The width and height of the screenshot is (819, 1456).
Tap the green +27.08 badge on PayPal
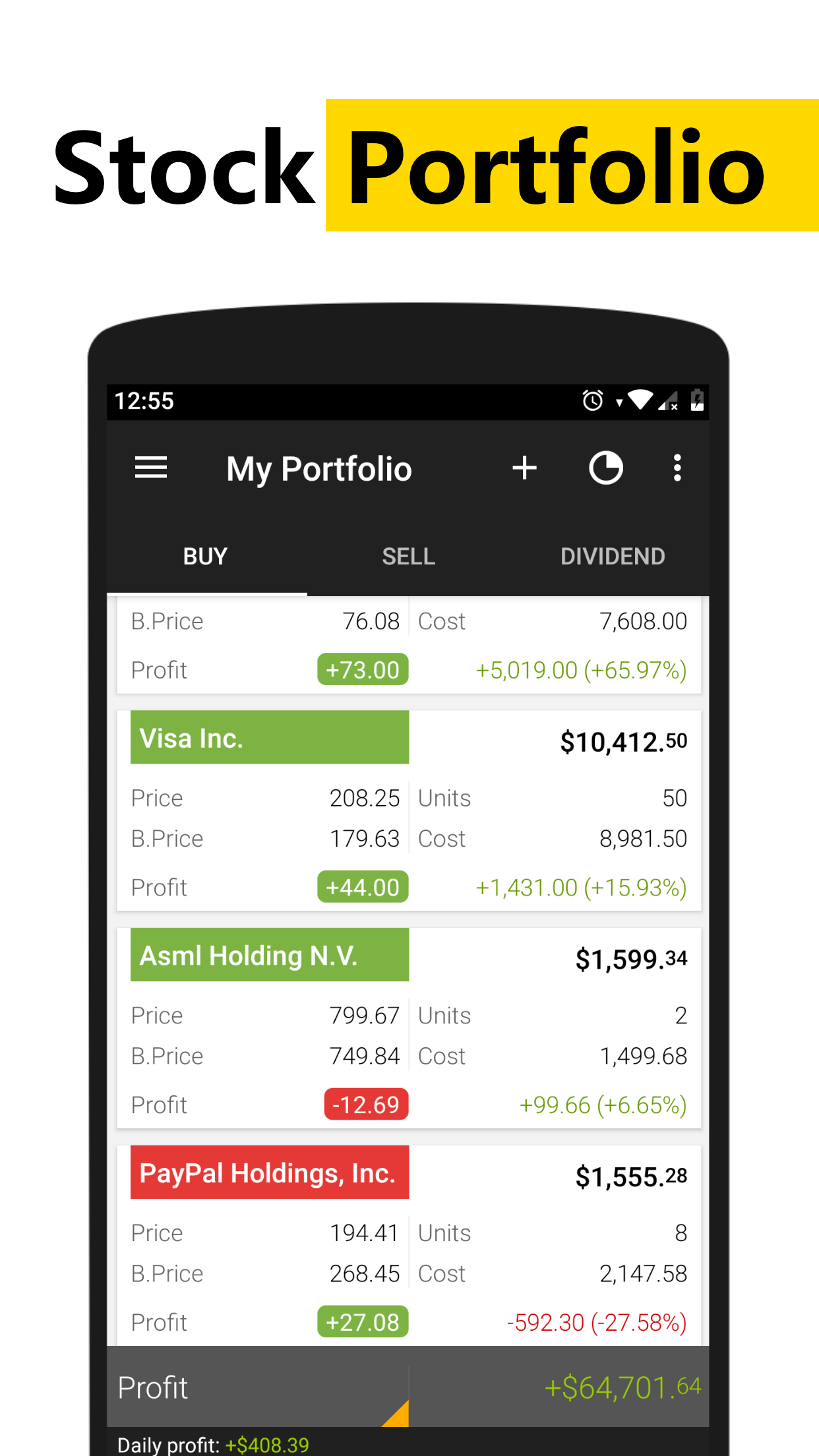click(x=362, y=1322)
